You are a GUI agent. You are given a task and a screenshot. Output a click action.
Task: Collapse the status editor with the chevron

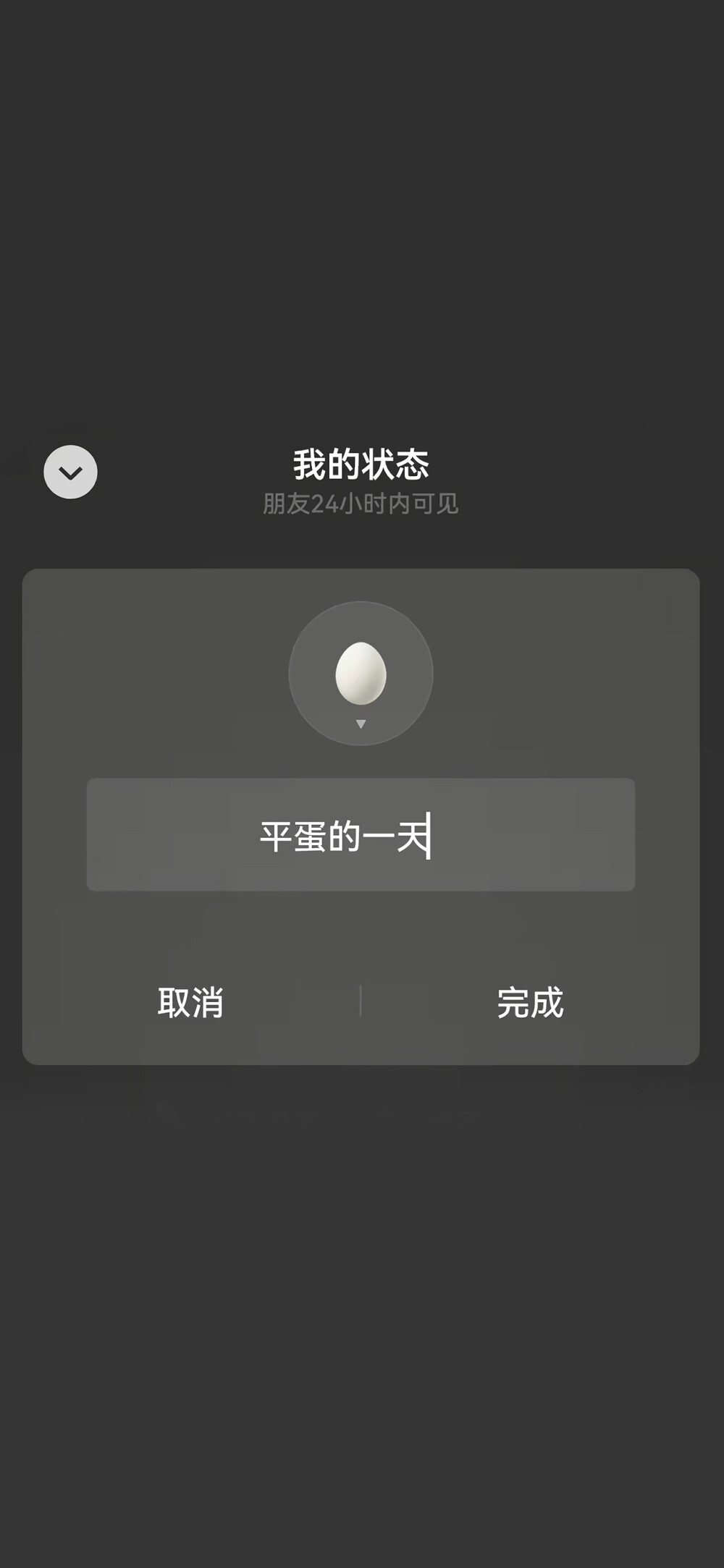70,472
